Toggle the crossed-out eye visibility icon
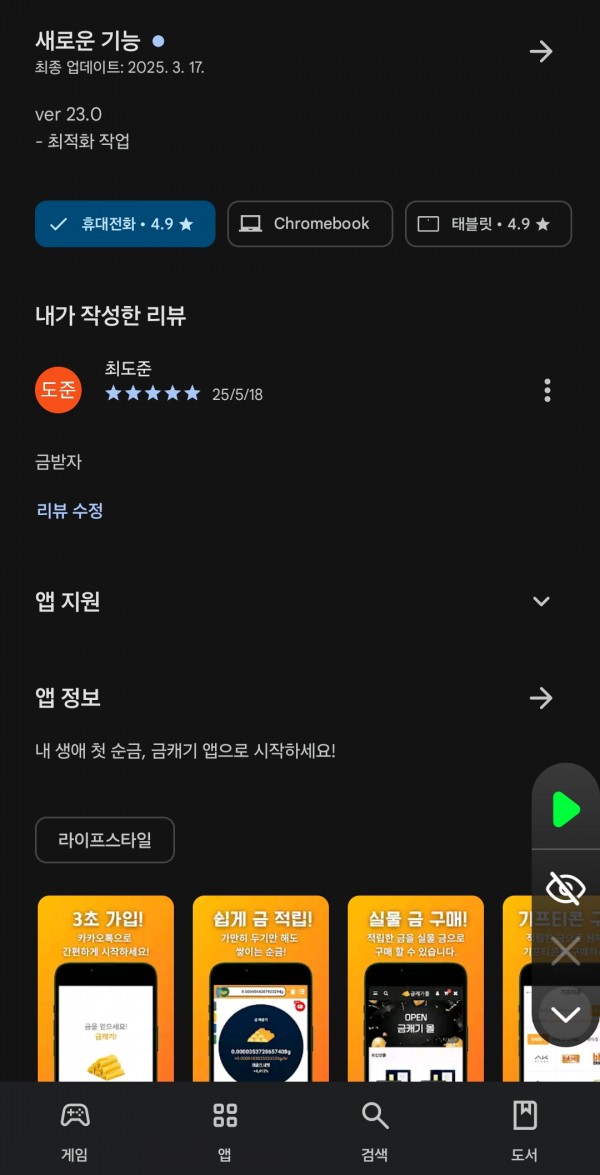The image size is (600, 1175). (x=566, y=889)
